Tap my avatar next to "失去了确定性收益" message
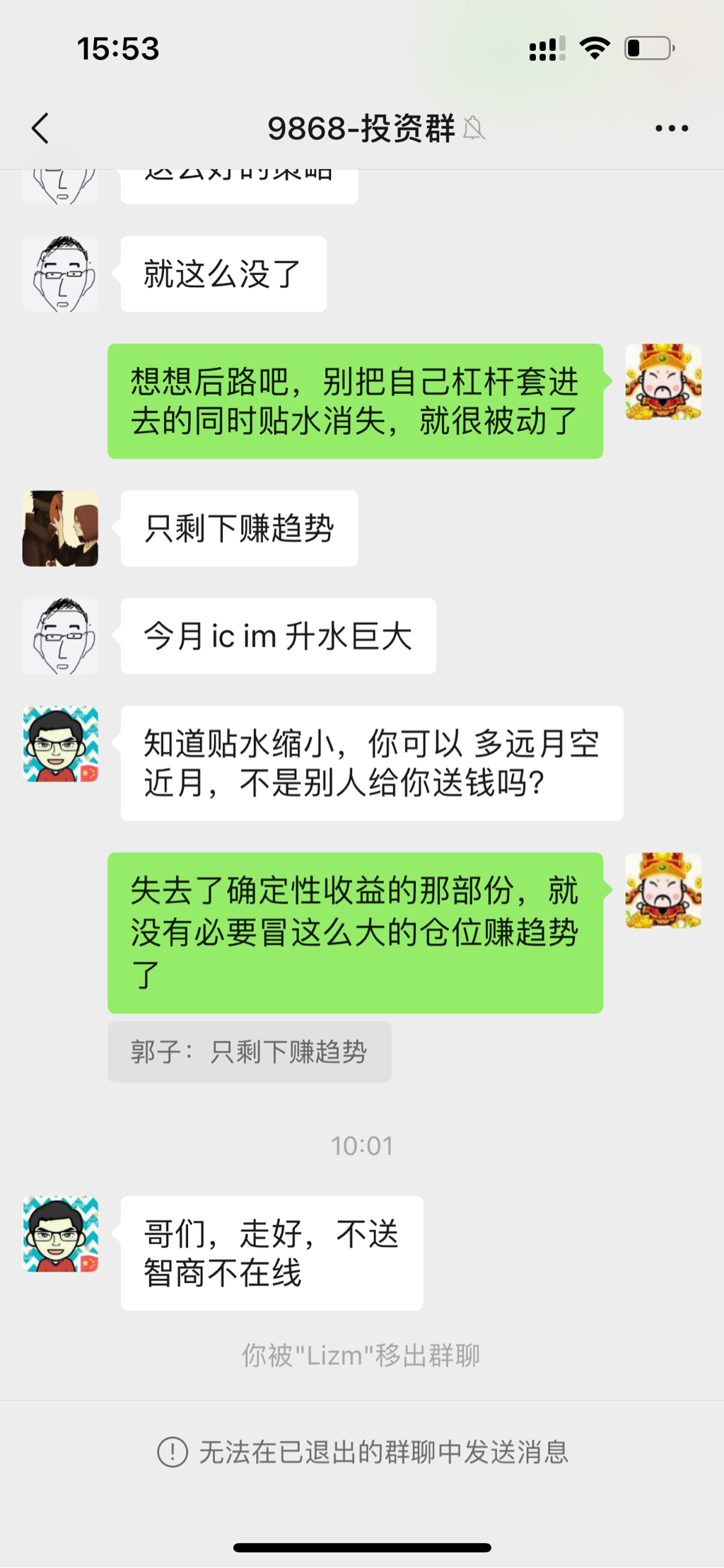The width and height of the screenshot is (724, 1568). [x=663, y=890]
